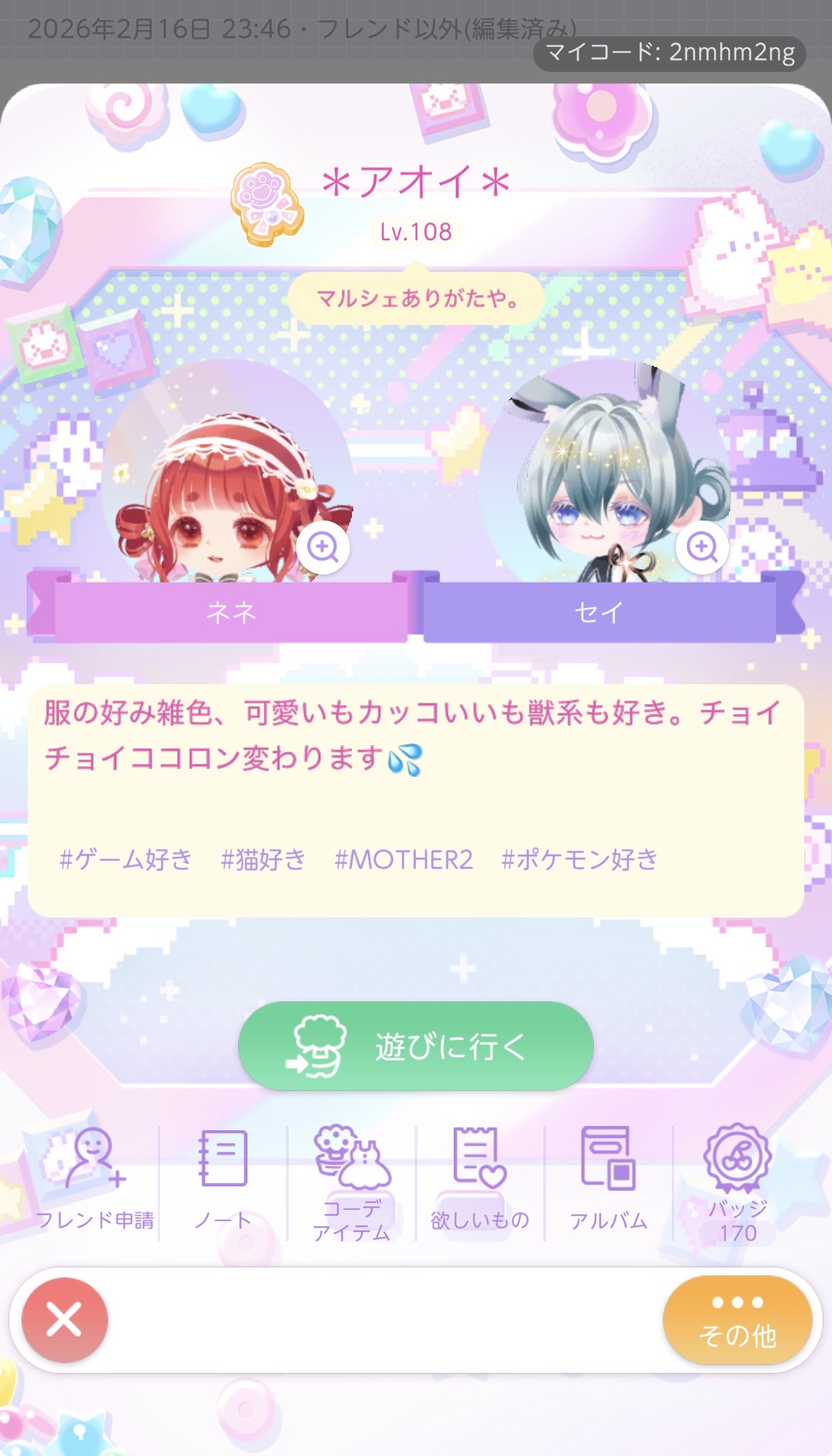Select the #MOTHER2 hashtag

tap(403, 859)
